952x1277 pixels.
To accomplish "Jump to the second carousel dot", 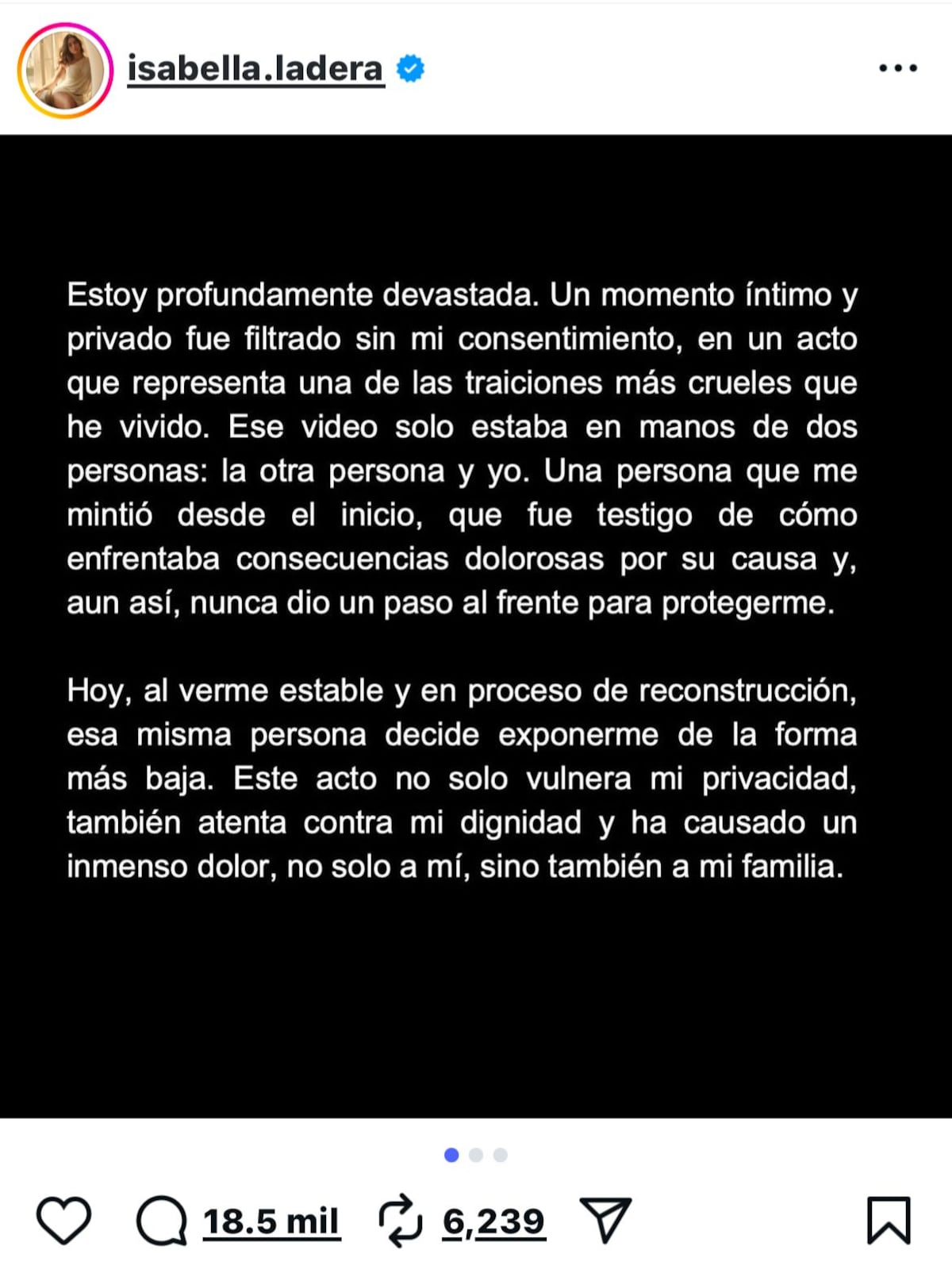I will click(476, 1155).
